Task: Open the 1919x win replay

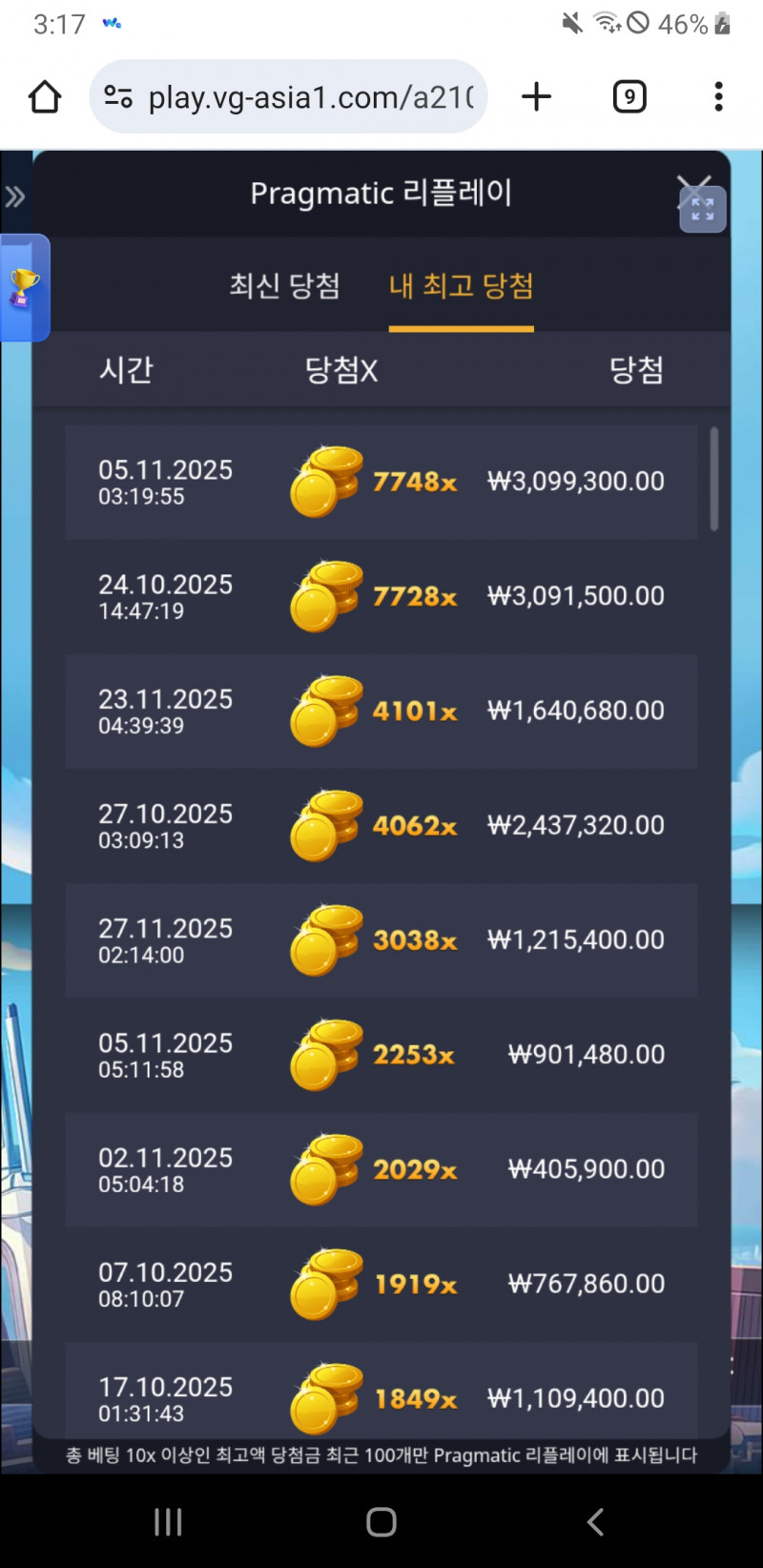Action: (x=381, y=1283)
